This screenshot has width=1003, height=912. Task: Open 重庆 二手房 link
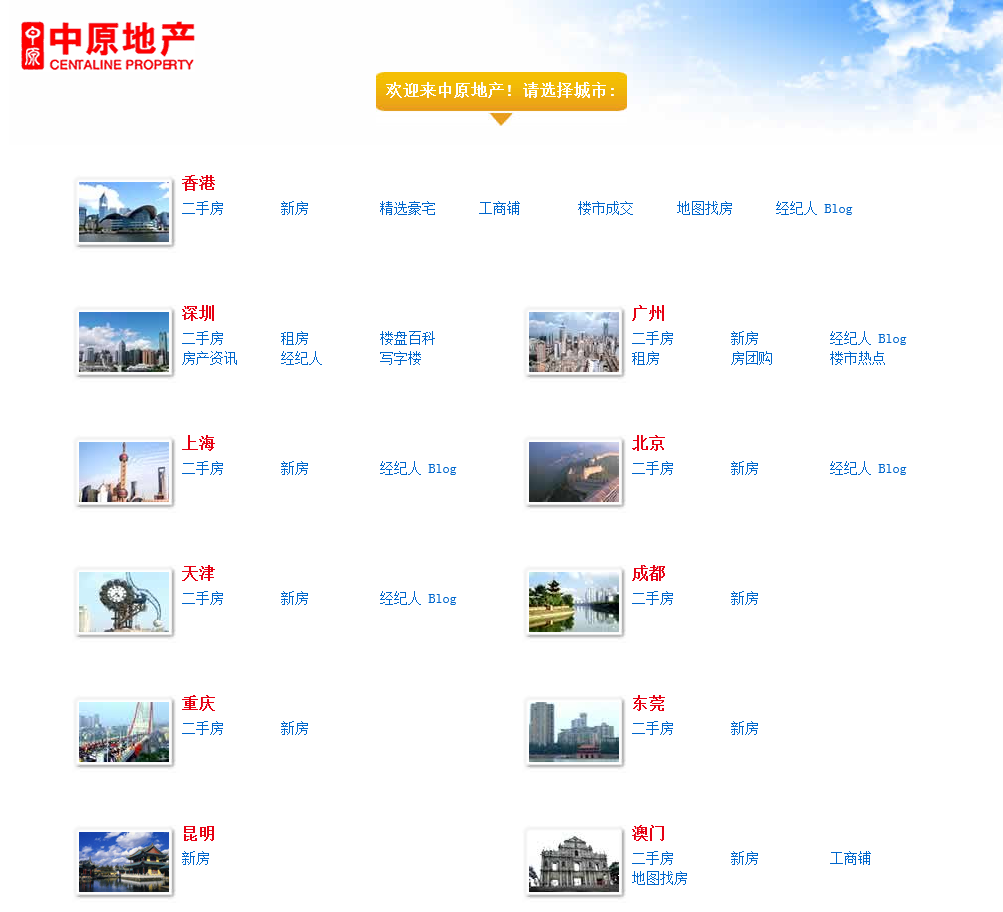click(x=203, y=729)
